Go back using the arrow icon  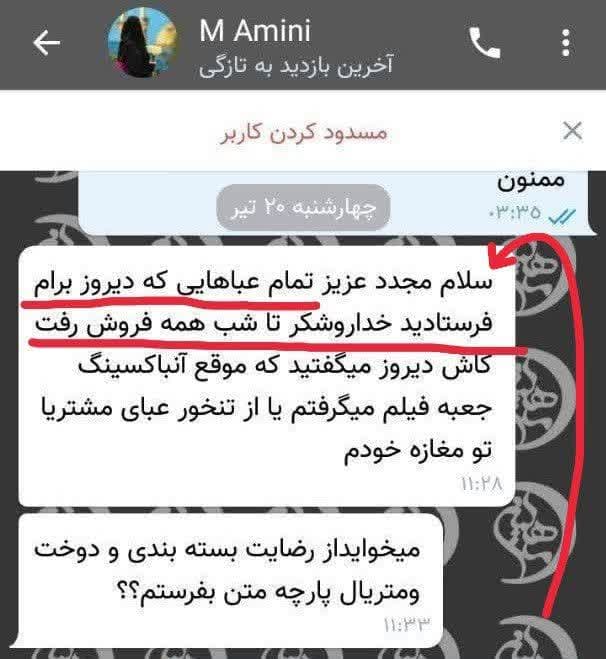[x=46, y=43]
